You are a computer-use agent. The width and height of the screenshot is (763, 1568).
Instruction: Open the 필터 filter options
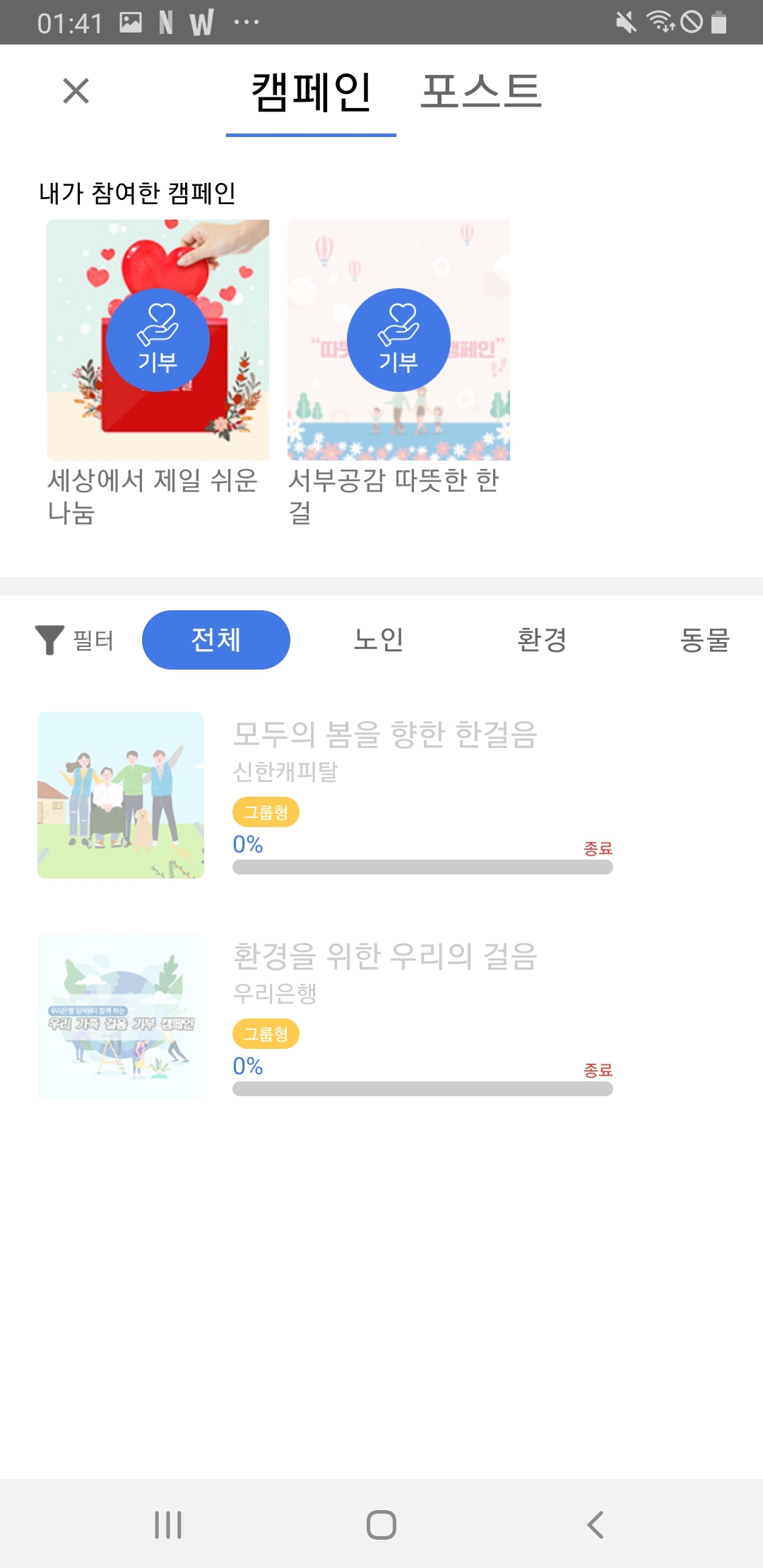click(x=75, y=640)
